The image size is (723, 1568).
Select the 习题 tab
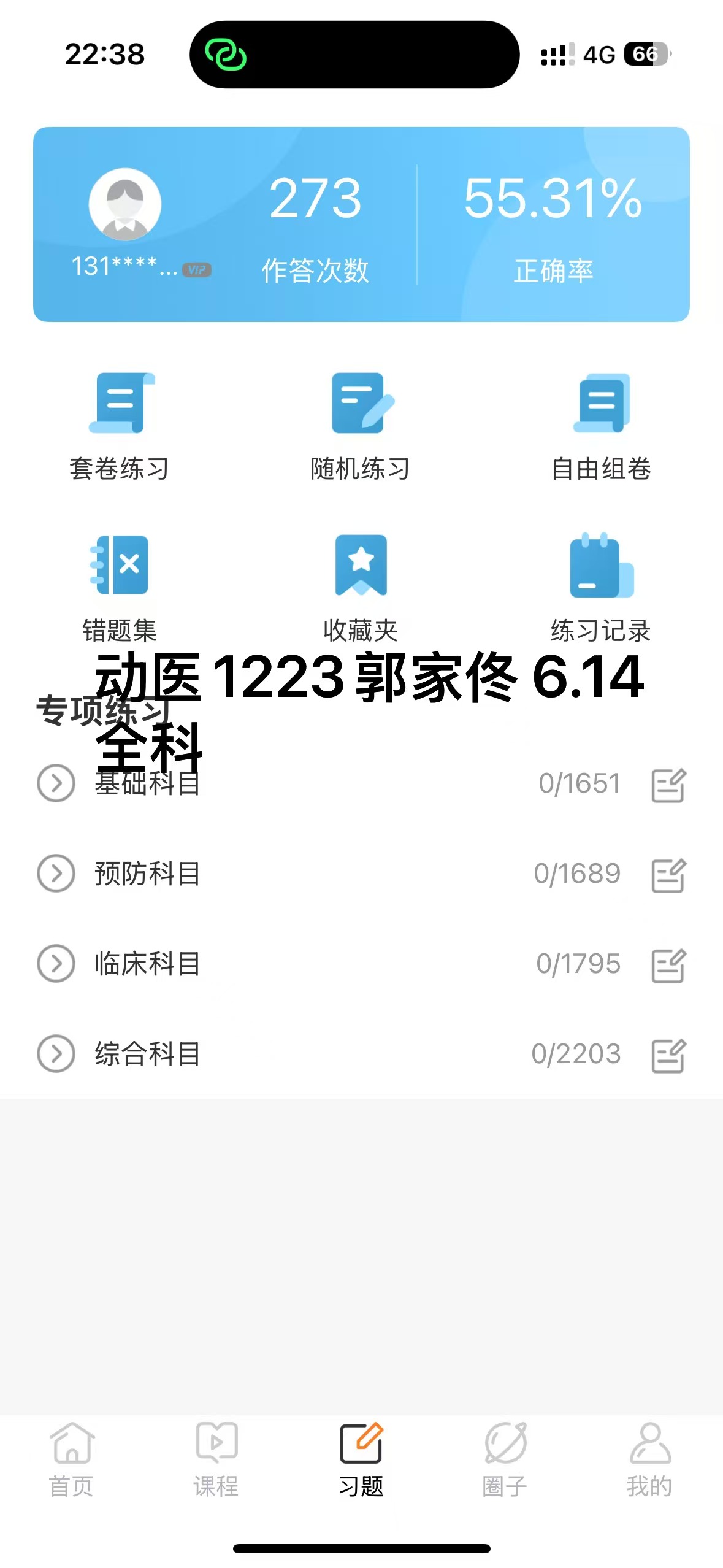click(x=361, y=1459)
